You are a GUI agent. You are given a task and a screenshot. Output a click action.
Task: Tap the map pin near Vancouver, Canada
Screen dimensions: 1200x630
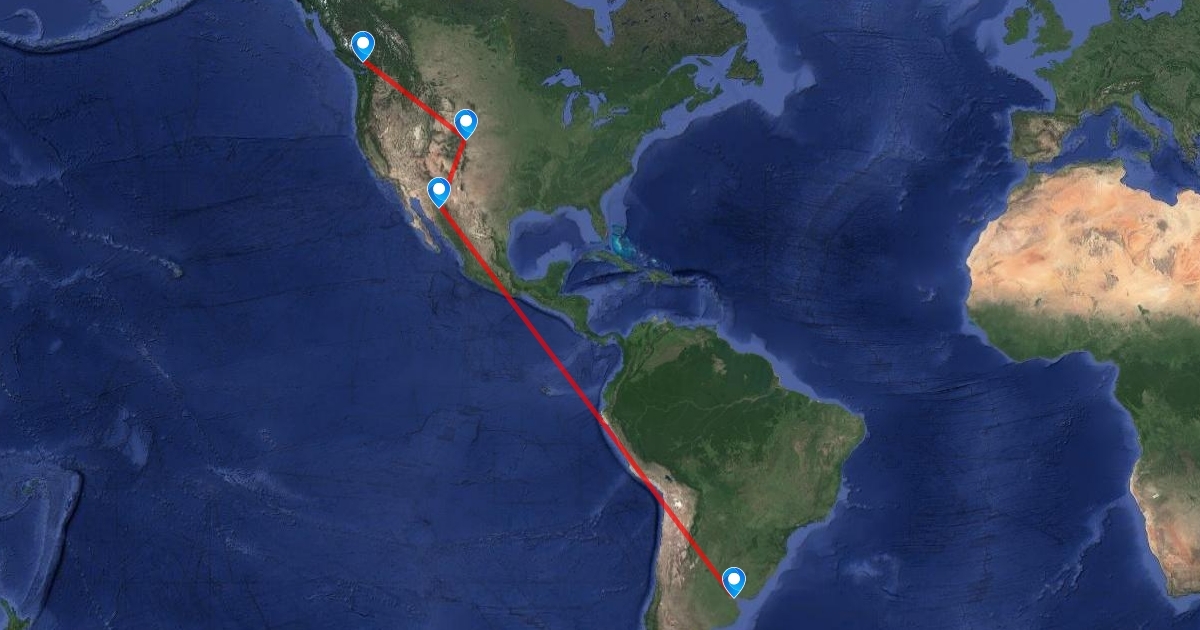tap(363, 45)
